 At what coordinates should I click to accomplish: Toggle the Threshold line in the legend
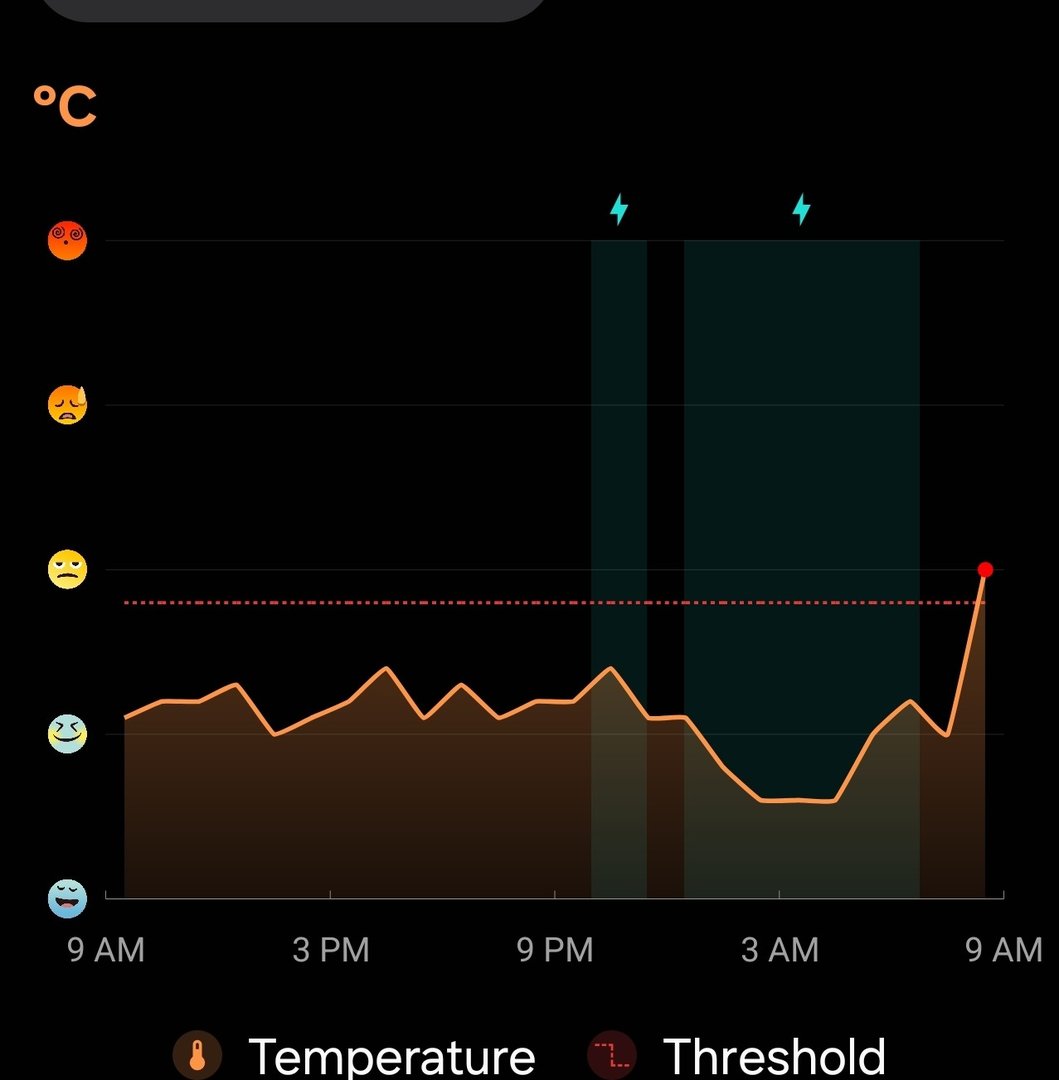pos(738,1054)
